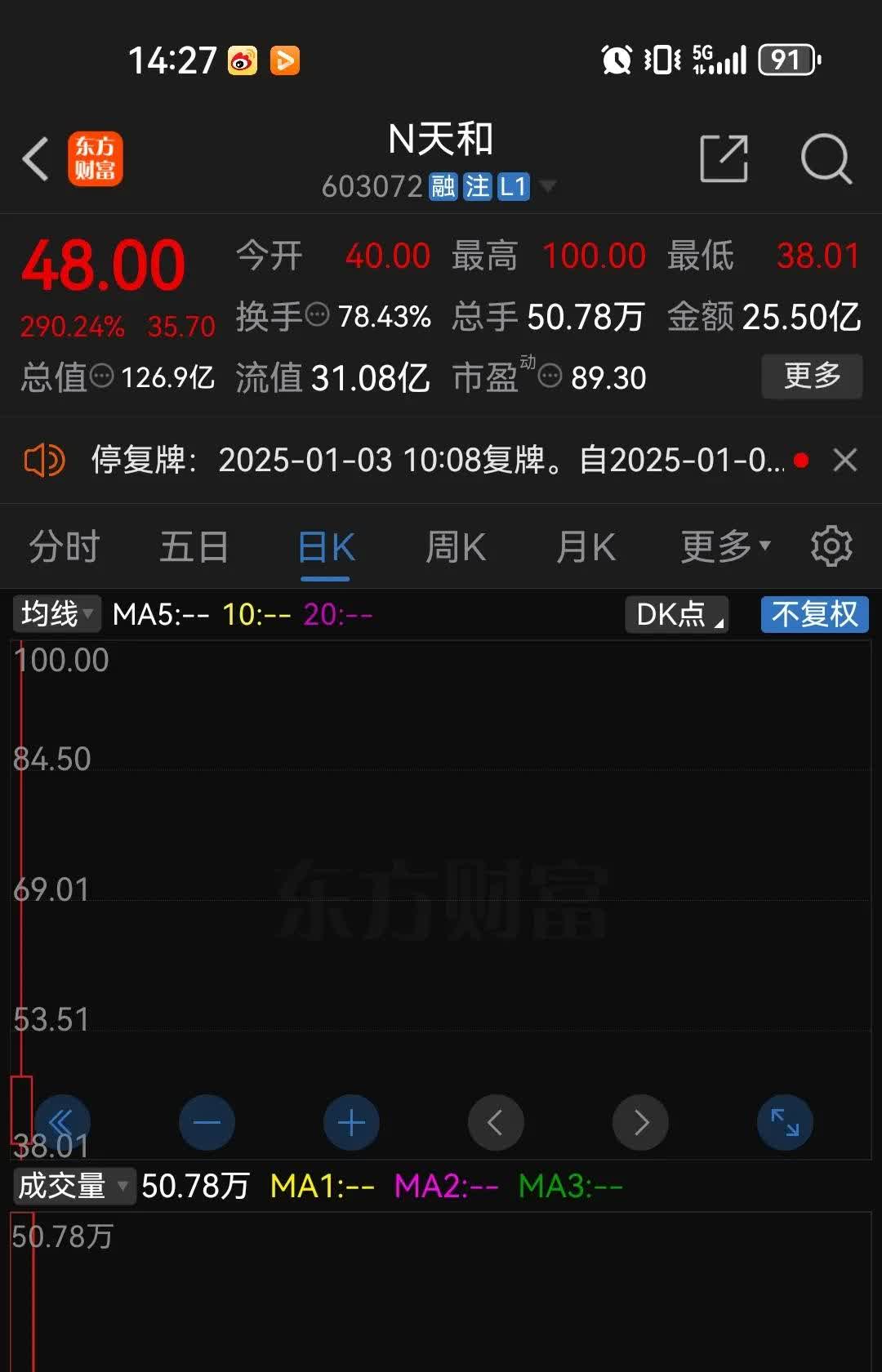The height and width of the screenshot is (1372, 882).
Task: Tap the announcement speaker icon
Action: (x=44, y=460)
